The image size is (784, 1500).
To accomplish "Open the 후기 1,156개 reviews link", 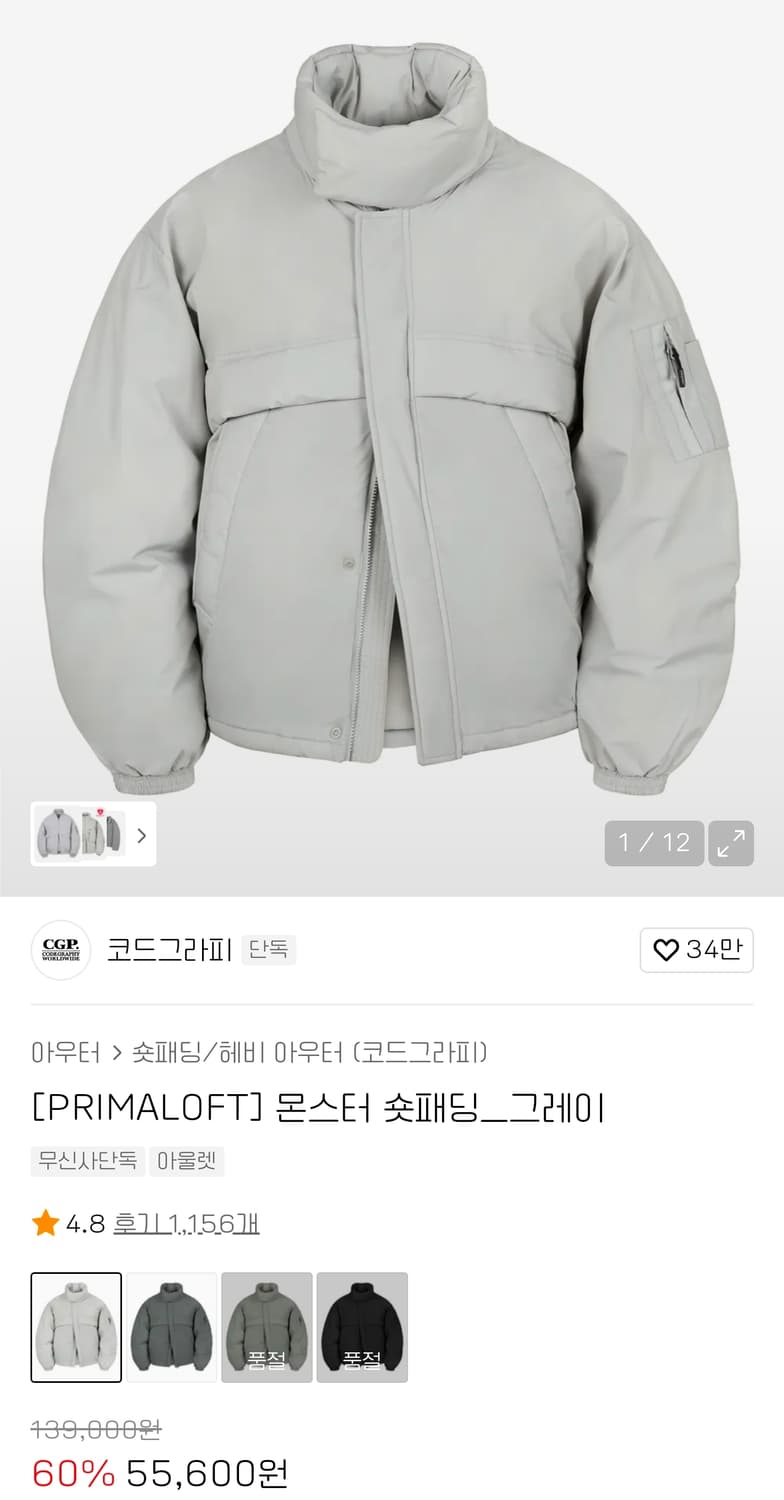I will coord(185,1222).
